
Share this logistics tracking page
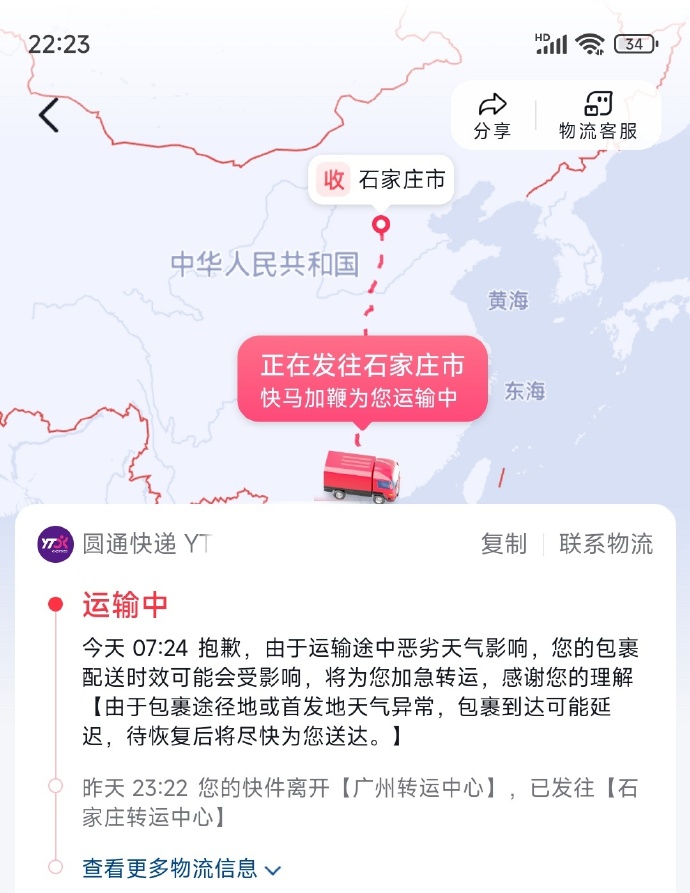pyautogui.click(x=492, y=116)
